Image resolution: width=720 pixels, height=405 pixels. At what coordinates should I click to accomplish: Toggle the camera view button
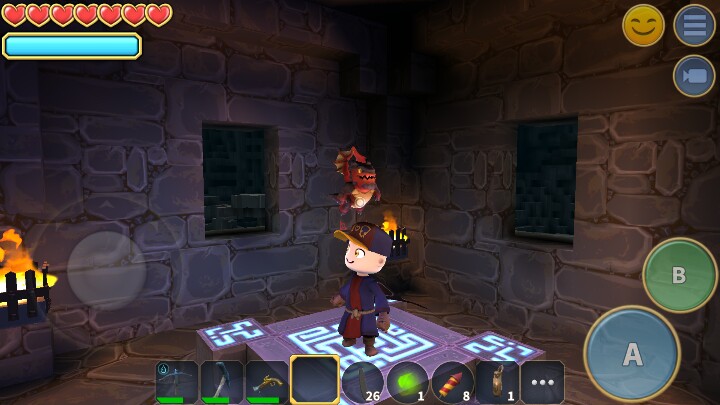point(694,76)
